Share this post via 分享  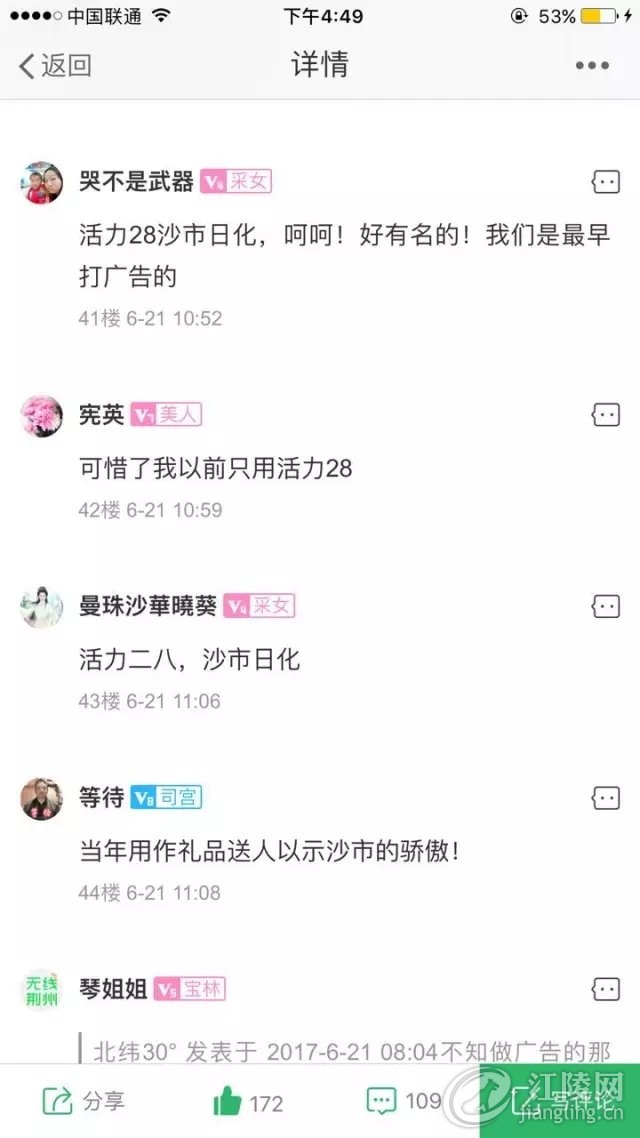84,1102
